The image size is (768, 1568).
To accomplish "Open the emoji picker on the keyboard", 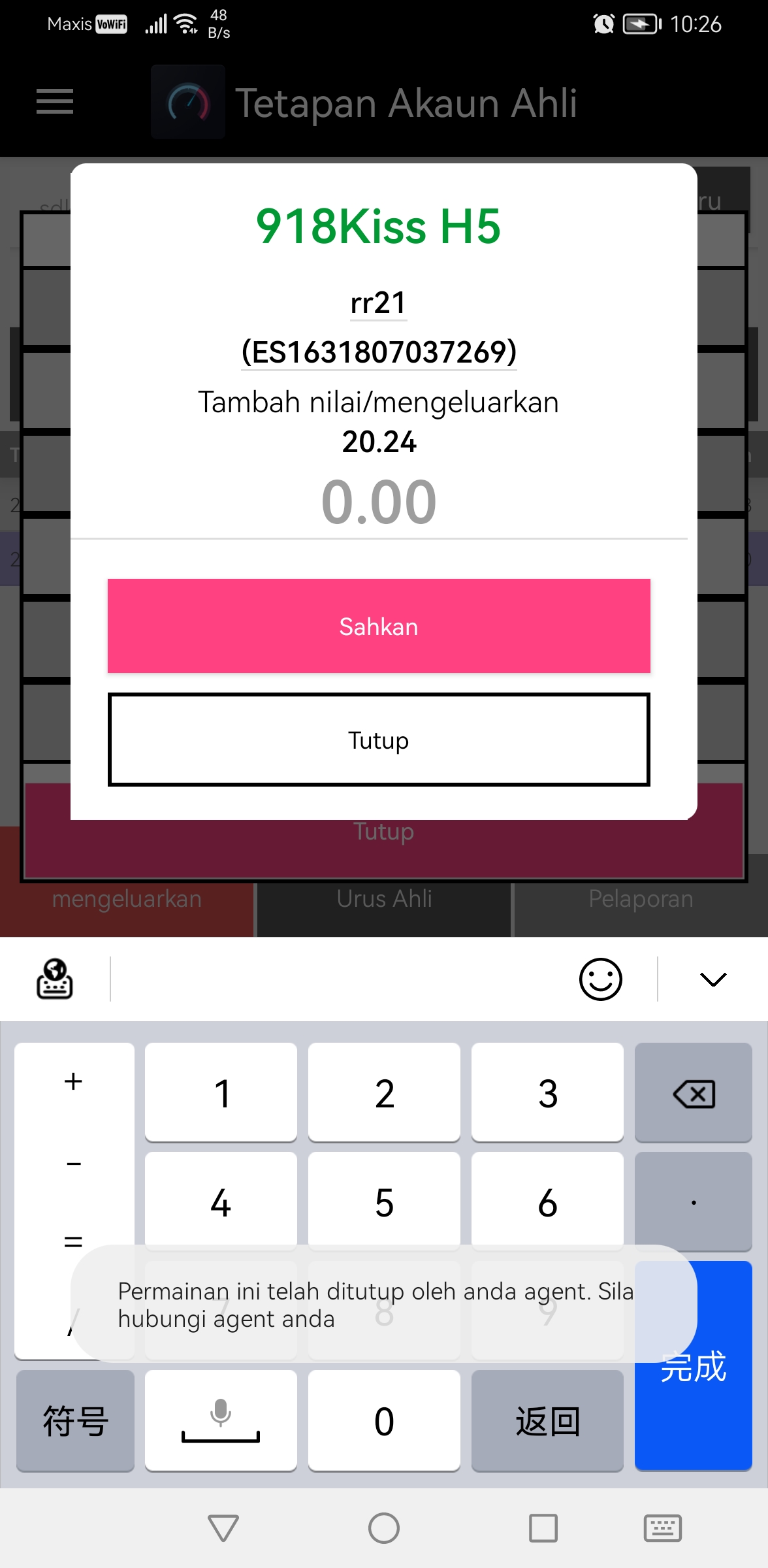I will pos(600,979).
